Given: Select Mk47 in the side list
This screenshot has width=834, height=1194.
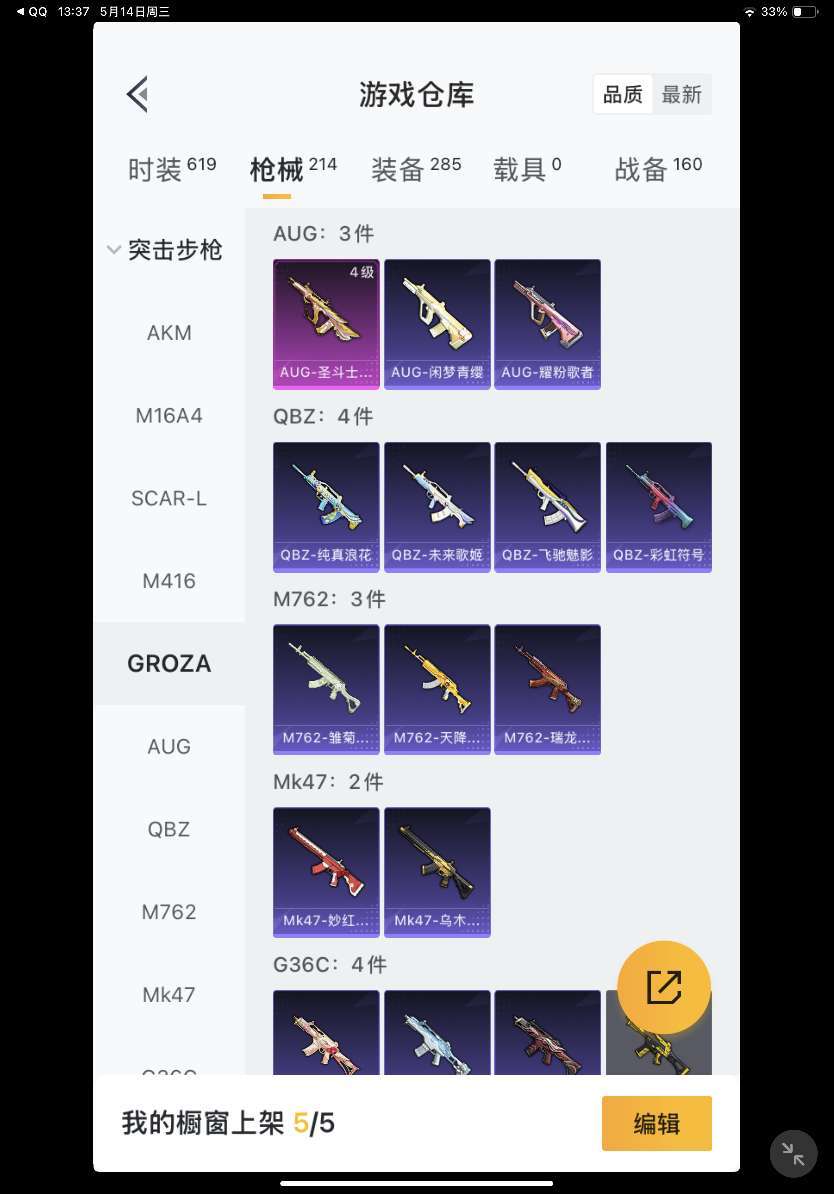Looking at the screenshot, I should point(169,995).
